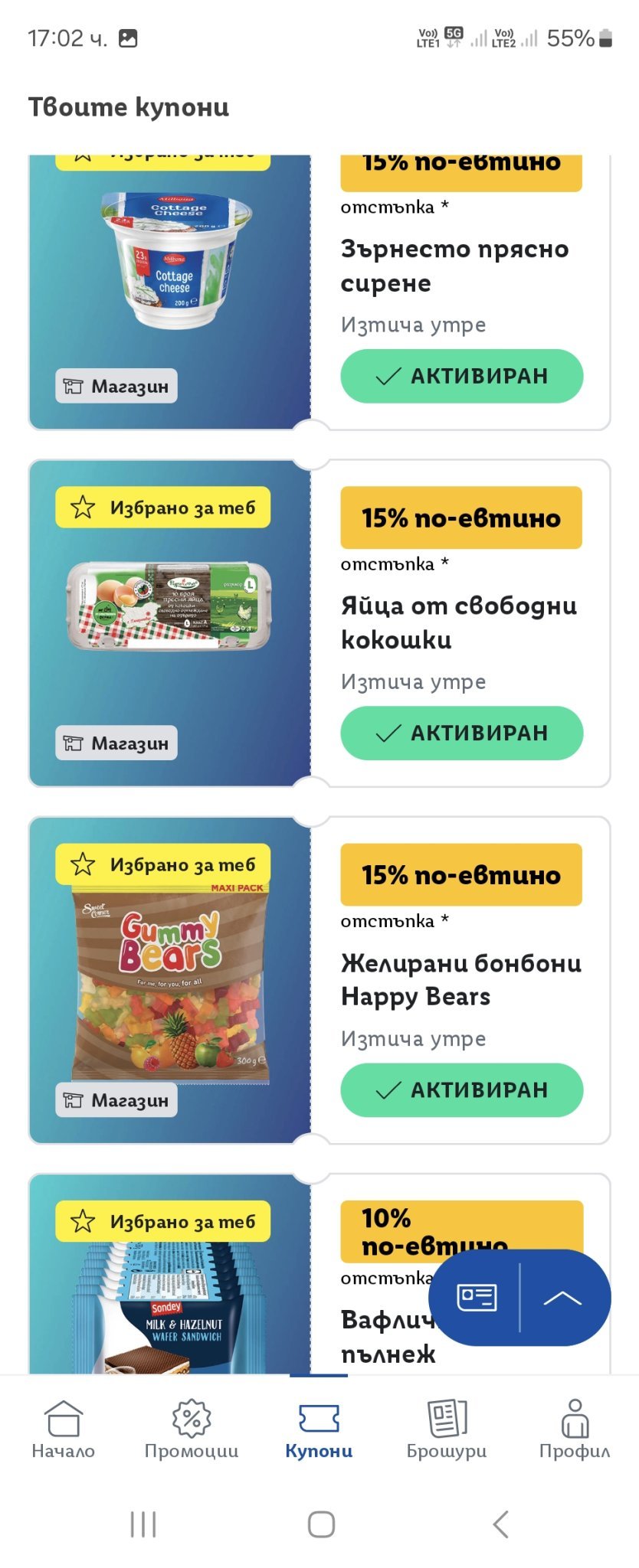Screen dimensions: 639x1568
Task: Tap АКТИВИРАН on the Зърнесто прясно сирене coupon
Action: coord(461,376)
